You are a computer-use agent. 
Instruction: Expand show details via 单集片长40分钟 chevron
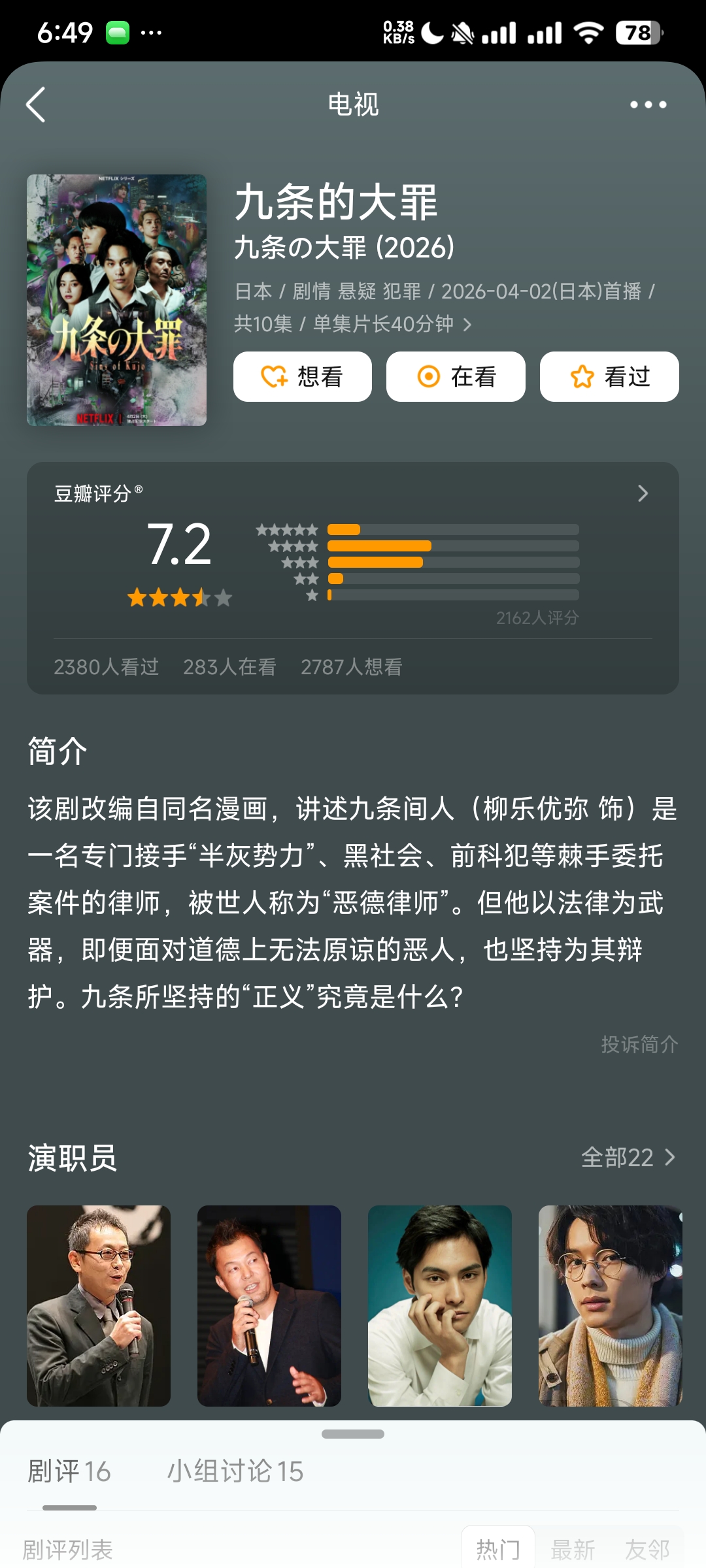coord(467,325)
